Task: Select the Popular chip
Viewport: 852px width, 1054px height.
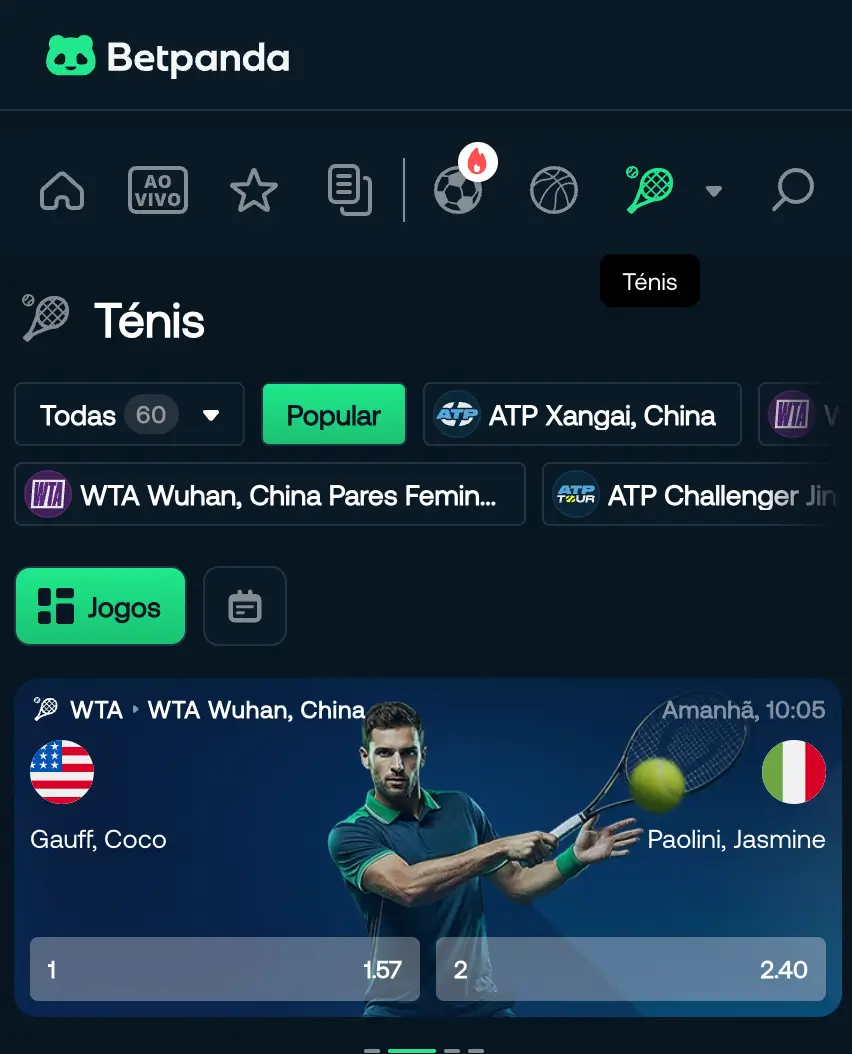Action: [334, 414]
